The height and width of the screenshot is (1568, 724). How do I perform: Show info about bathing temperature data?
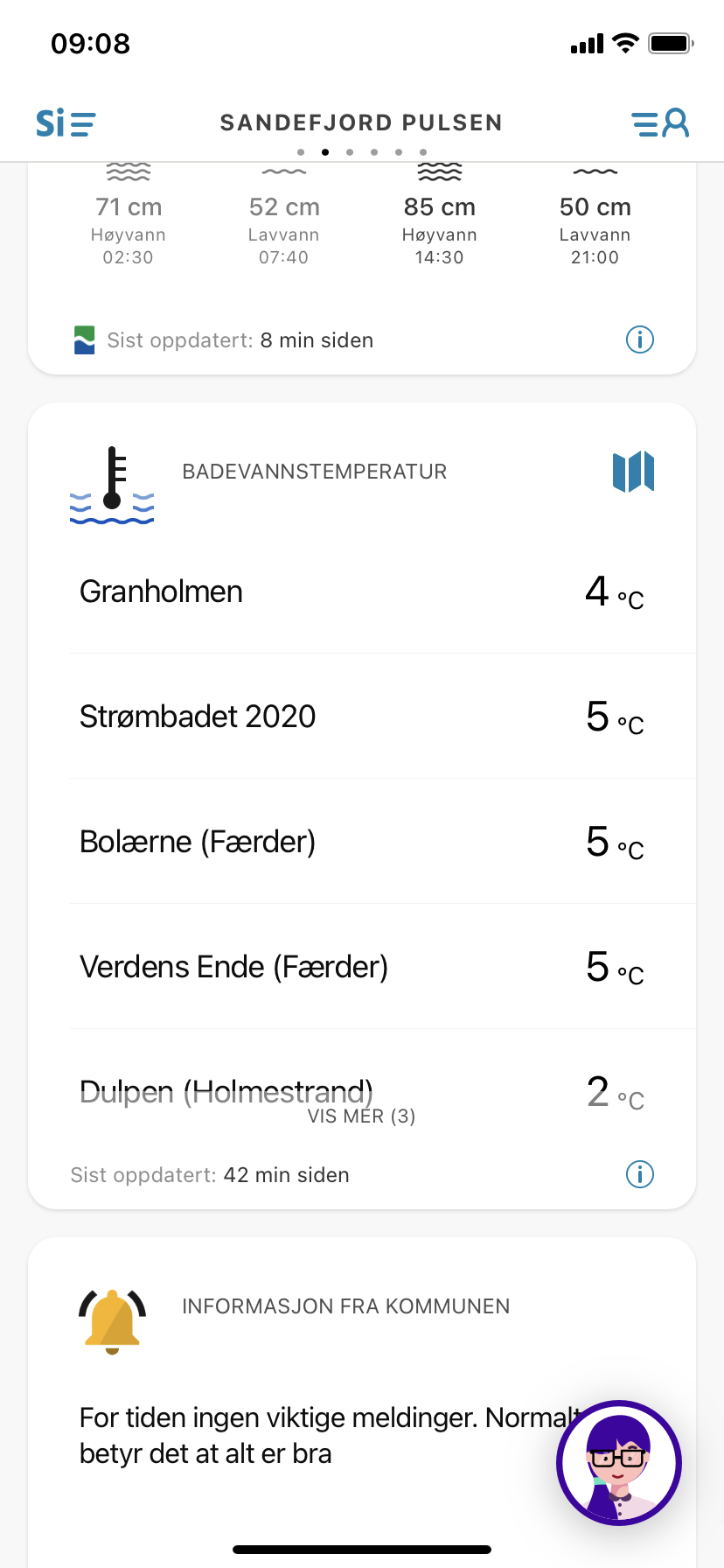639,1174
